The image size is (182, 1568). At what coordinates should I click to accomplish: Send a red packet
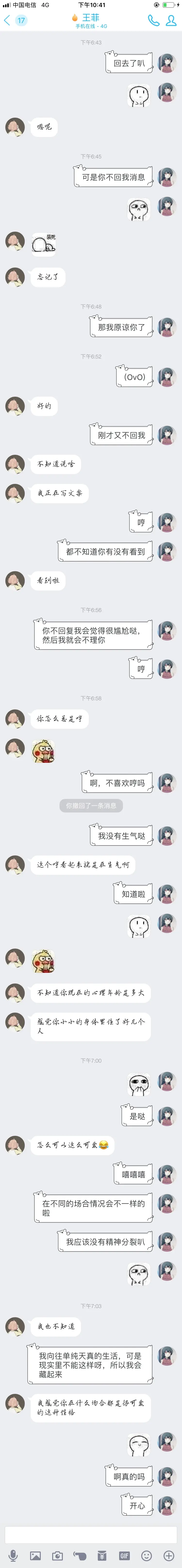(102, 1556)
